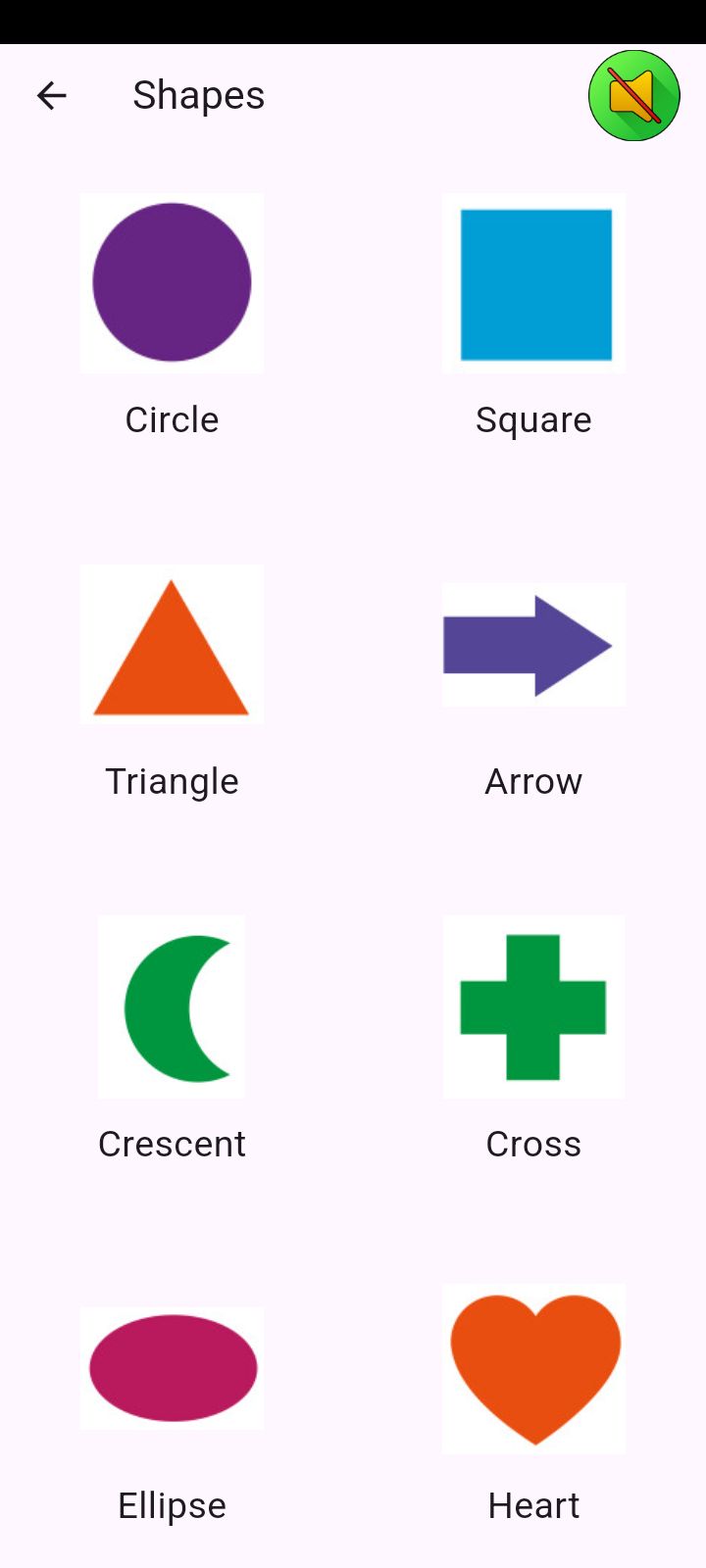Toggle the muted sound speaker button
The height and width of the screenshot is (1568, 706).
tap(633, 95)
